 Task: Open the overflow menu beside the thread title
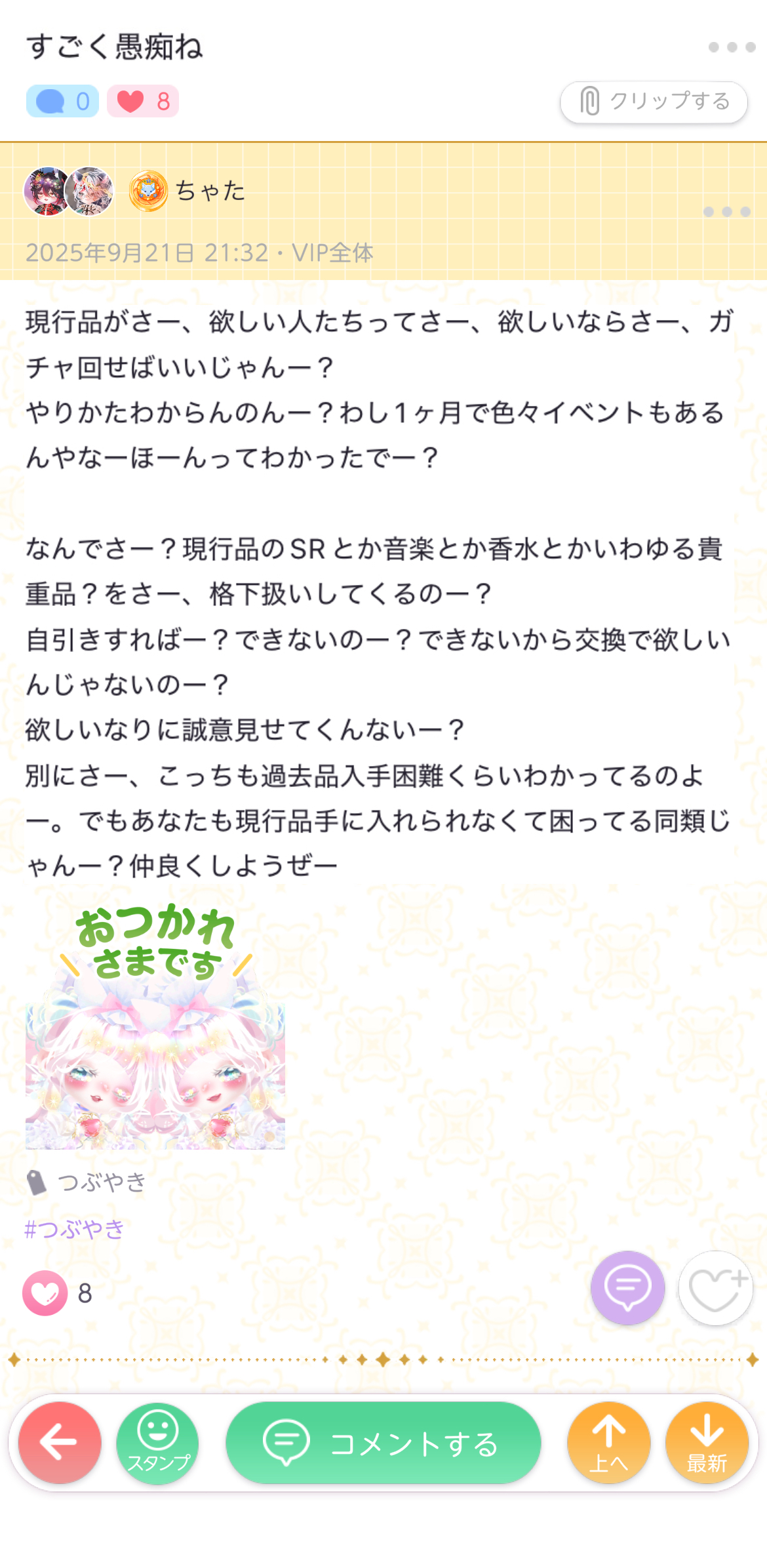pos(732,47)
